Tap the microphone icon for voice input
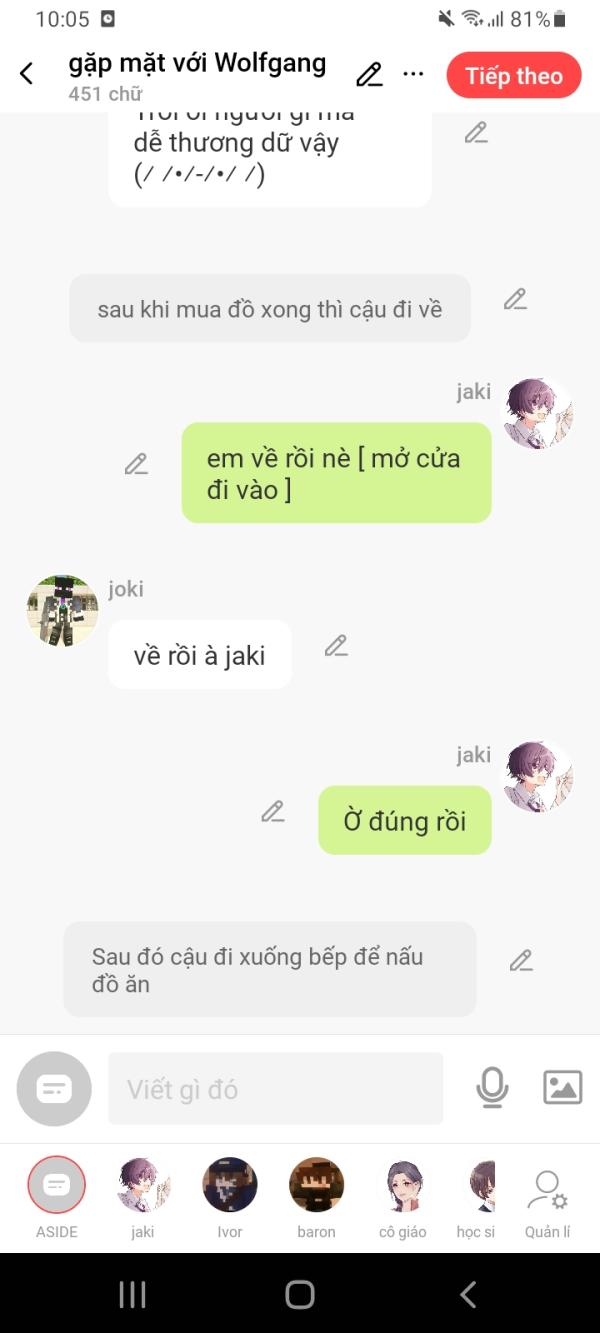This screenshot has height=1333, width=600. 492,1088
